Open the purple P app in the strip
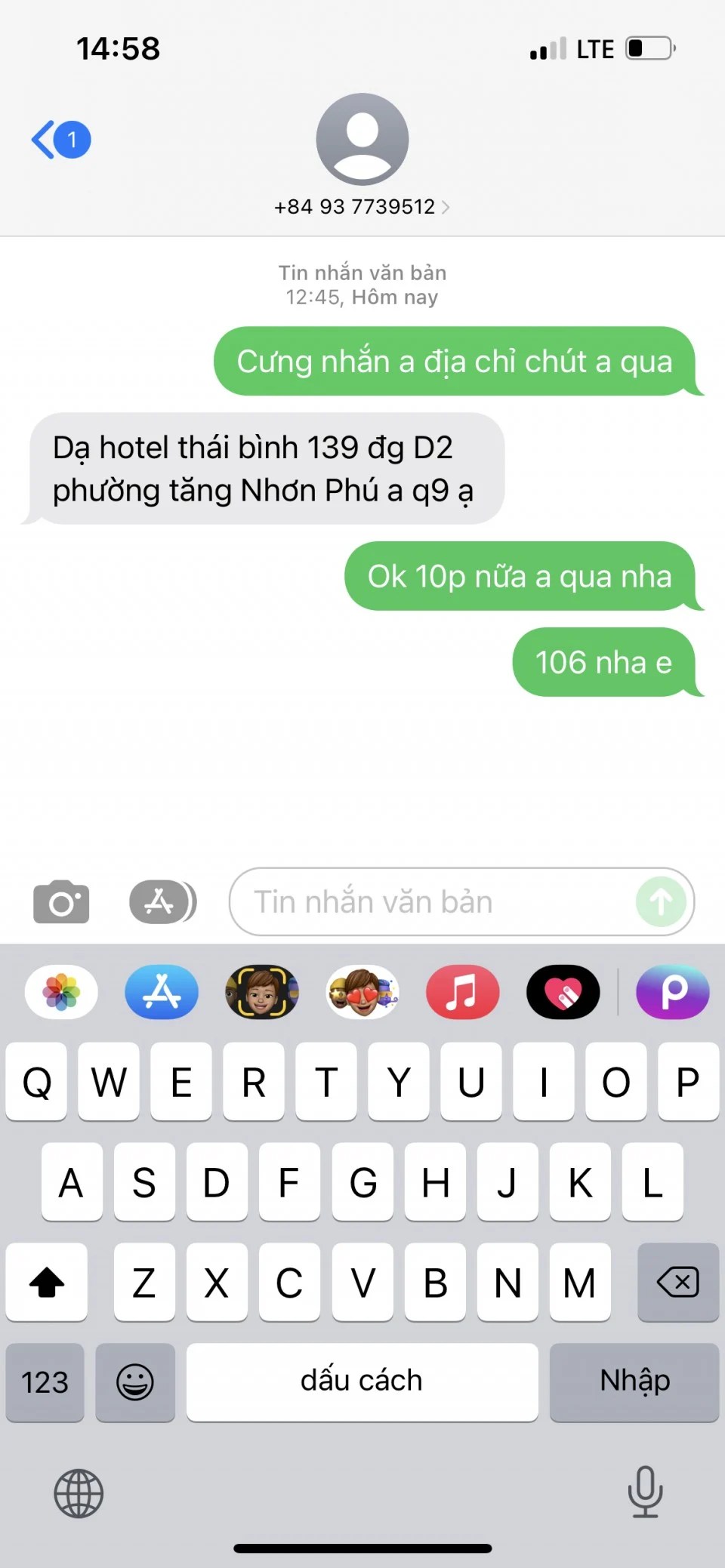 [x=673, y=992]
